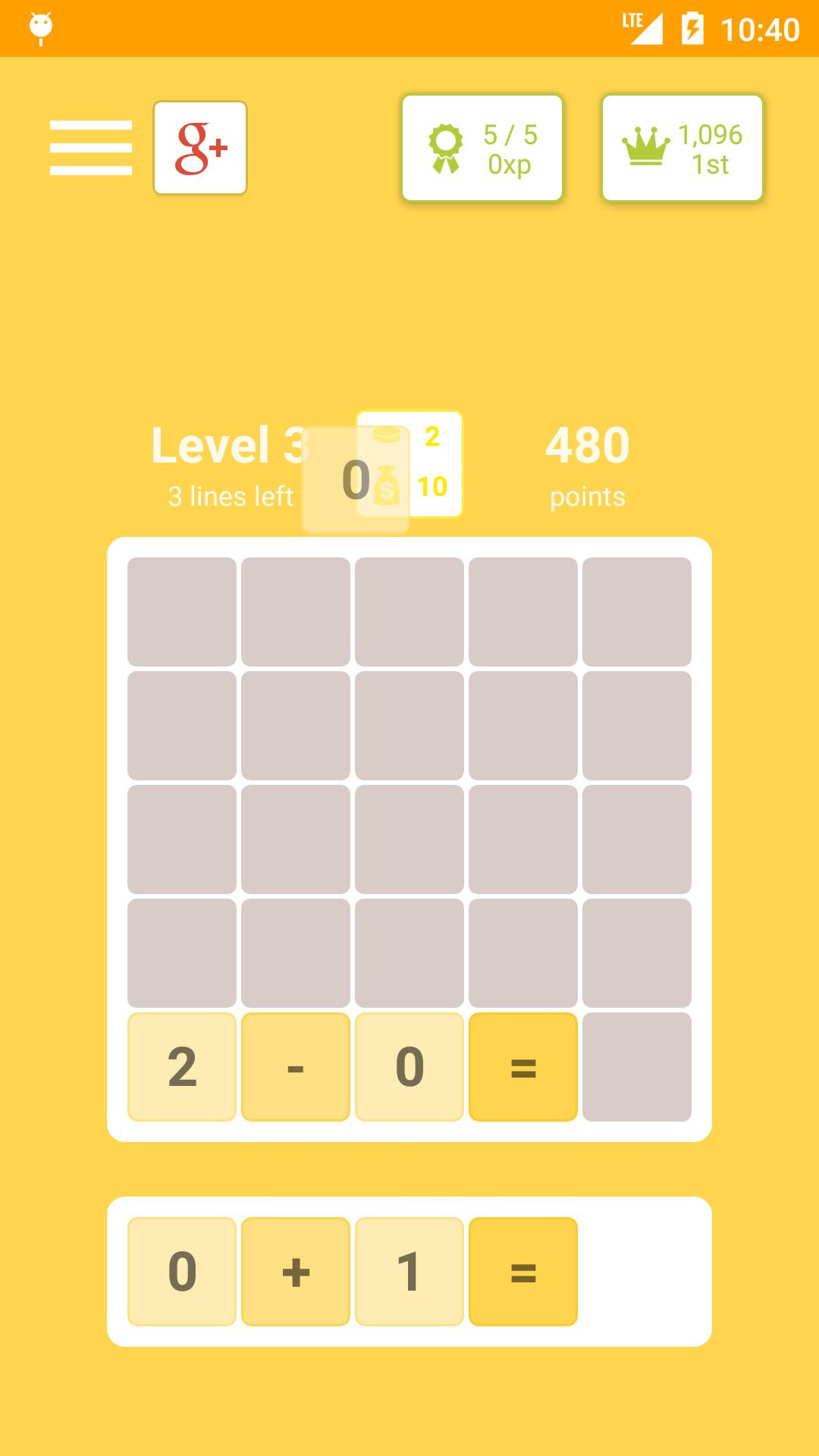Screen dimensions: 819x1456
Task: Open the achievements badge showing 5 / 5
Action: coord(482,149)
